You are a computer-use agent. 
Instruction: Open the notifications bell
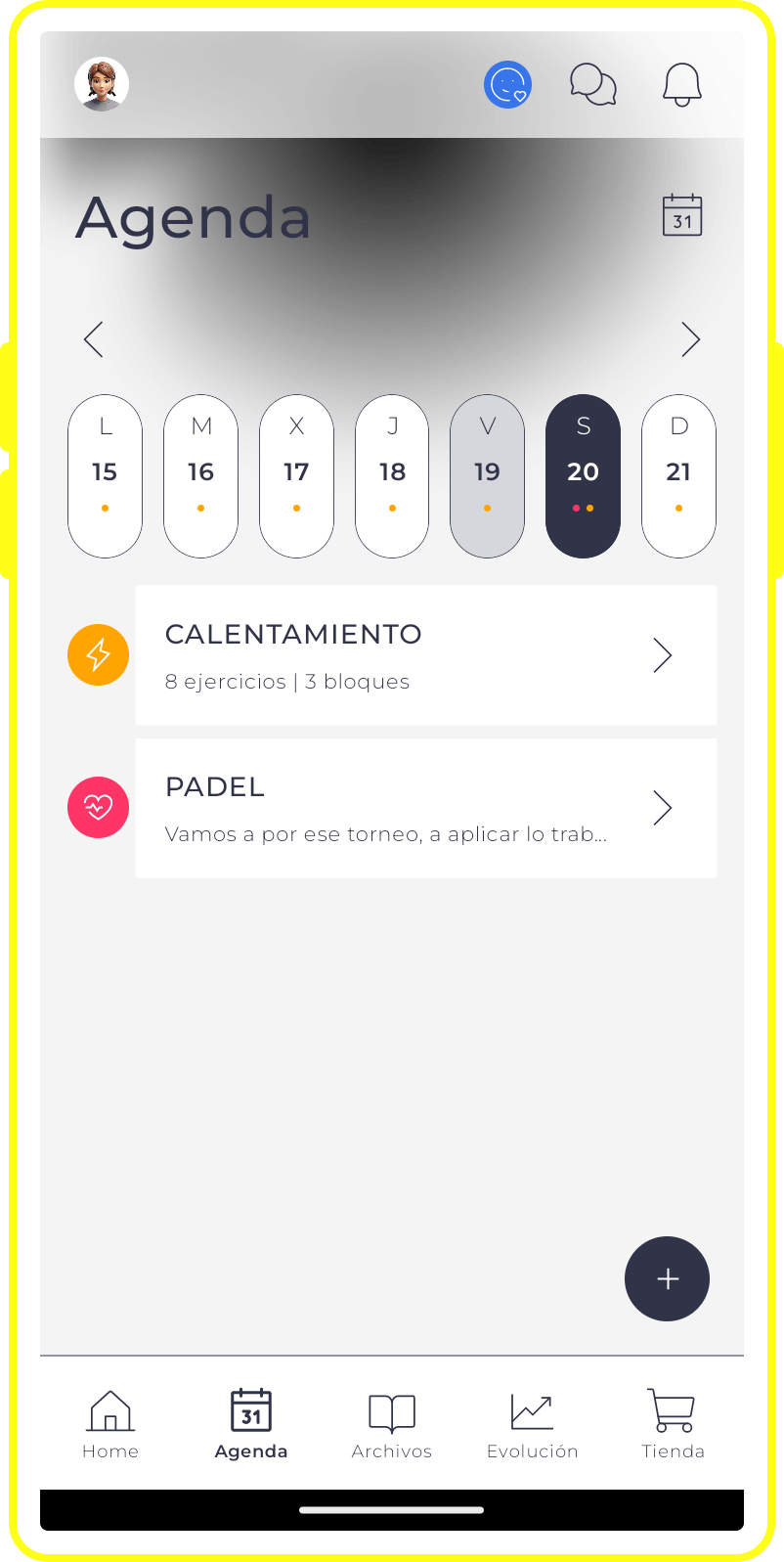[x=682, y=85]
